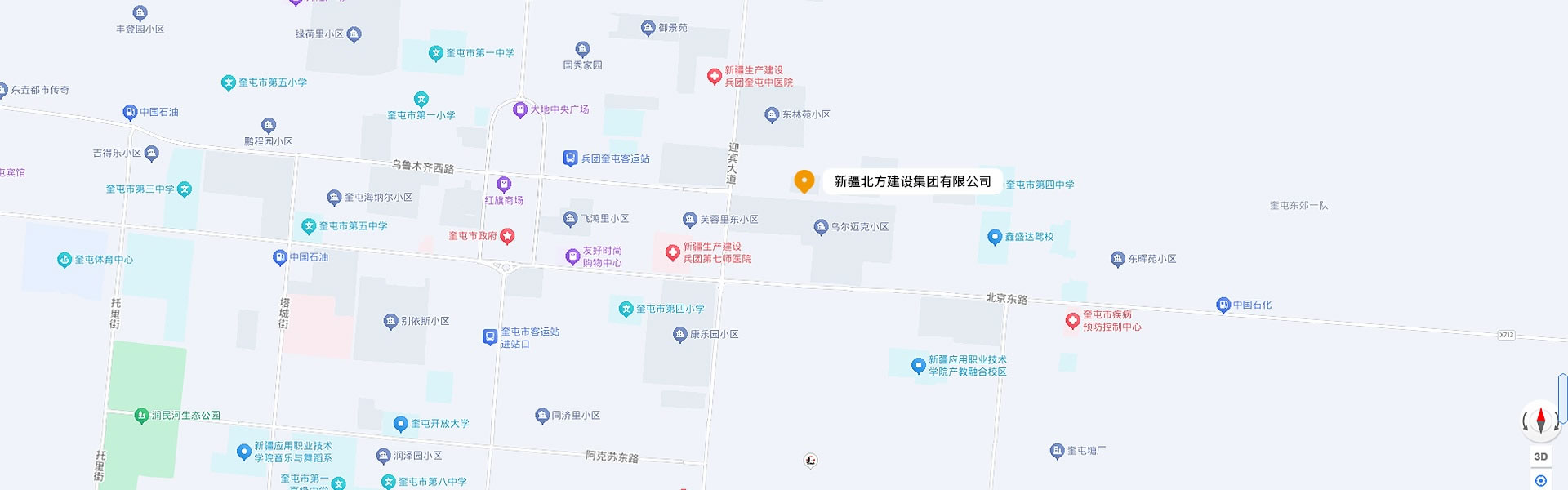Reset map orientation with the compass
The height and width of the screenshot is (490, 1568).
pos(1541,421)
